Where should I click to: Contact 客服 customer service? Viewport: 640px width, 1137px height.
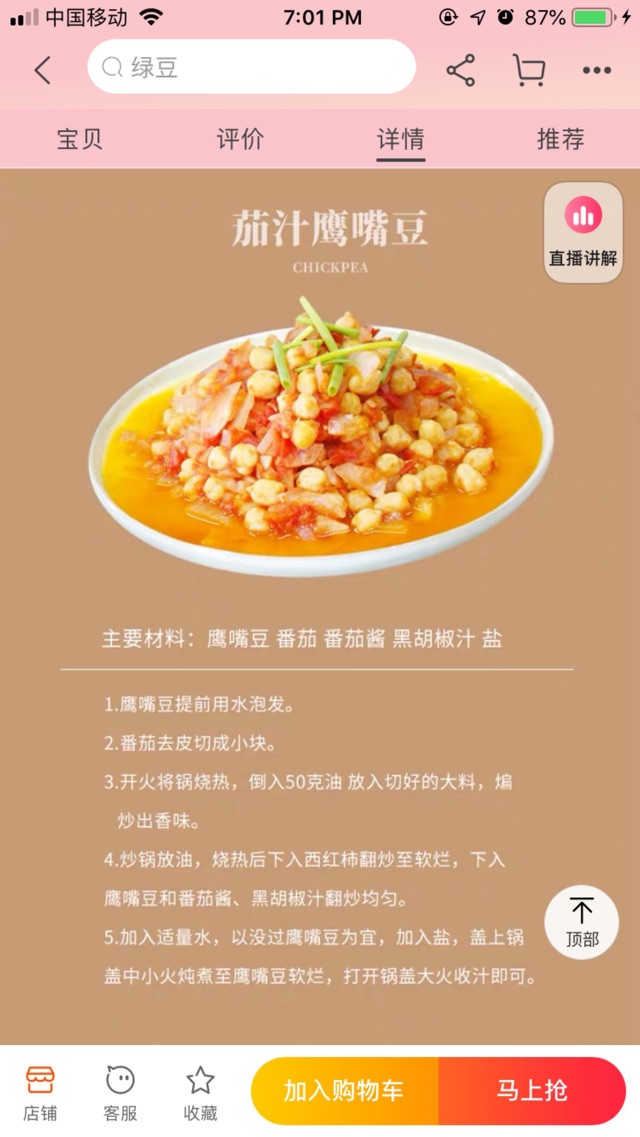(x=120, y=1091)
